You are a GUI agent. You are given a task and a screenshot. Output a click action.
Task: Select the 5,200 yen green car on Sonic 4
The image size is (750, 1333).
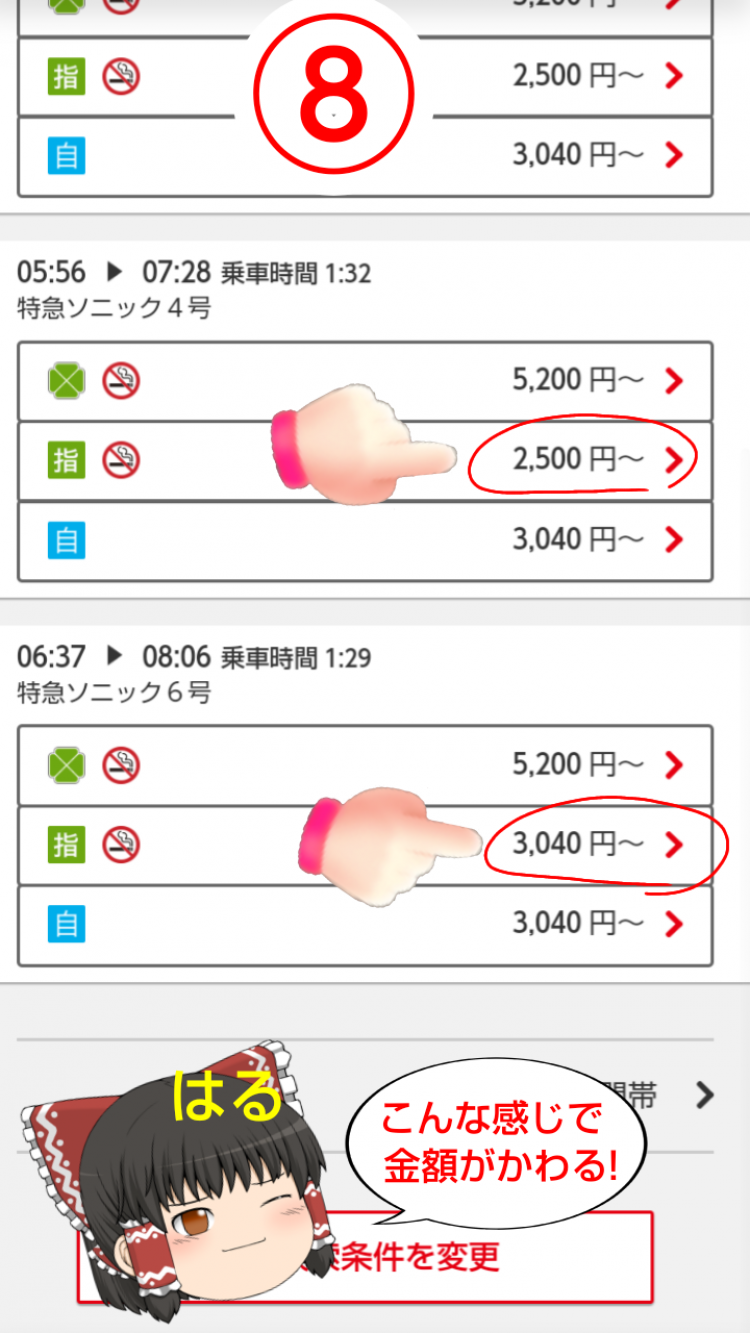(x=365, y=381)
